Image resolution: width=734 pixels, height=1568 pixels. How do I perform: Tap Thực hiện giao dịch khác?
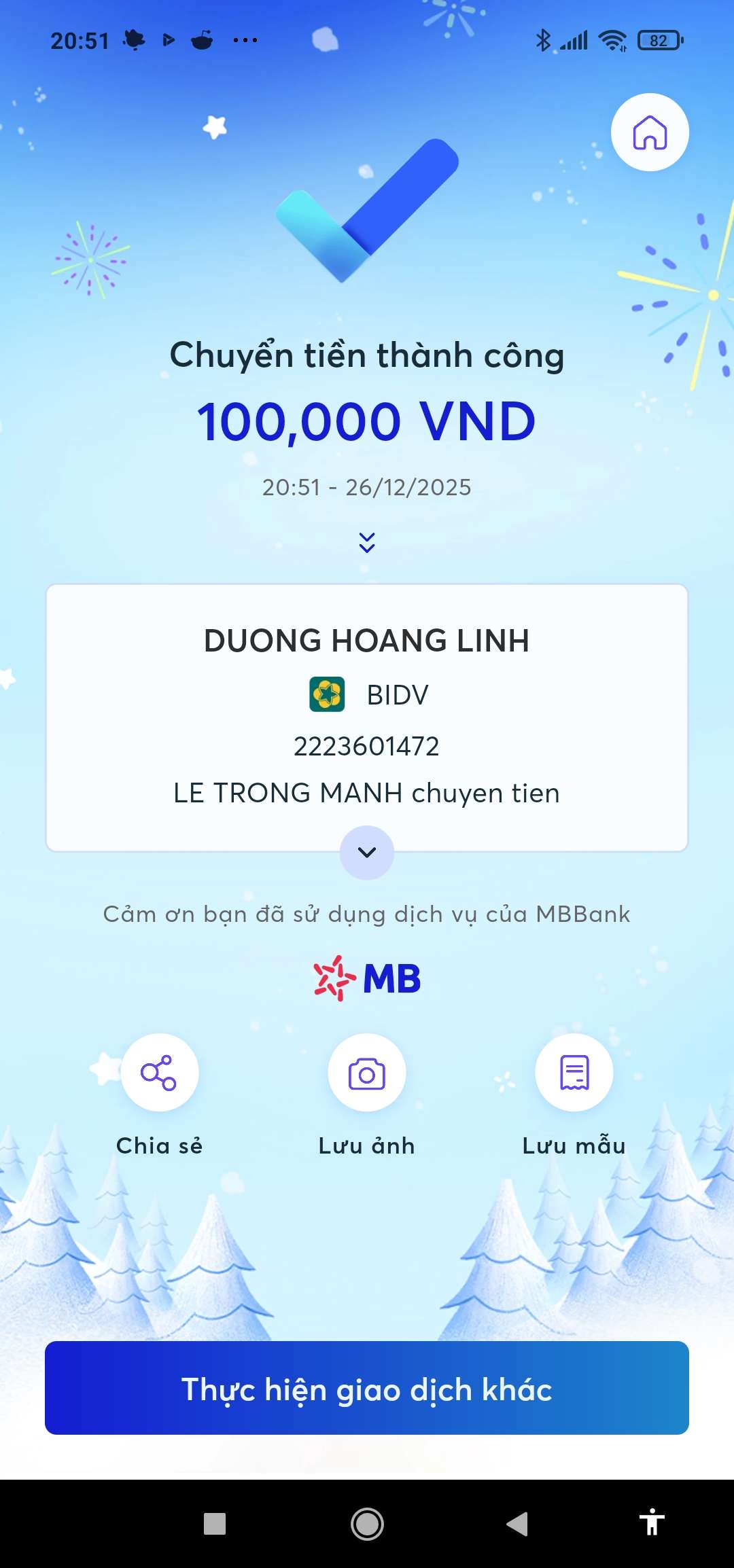click(367, 1388)
